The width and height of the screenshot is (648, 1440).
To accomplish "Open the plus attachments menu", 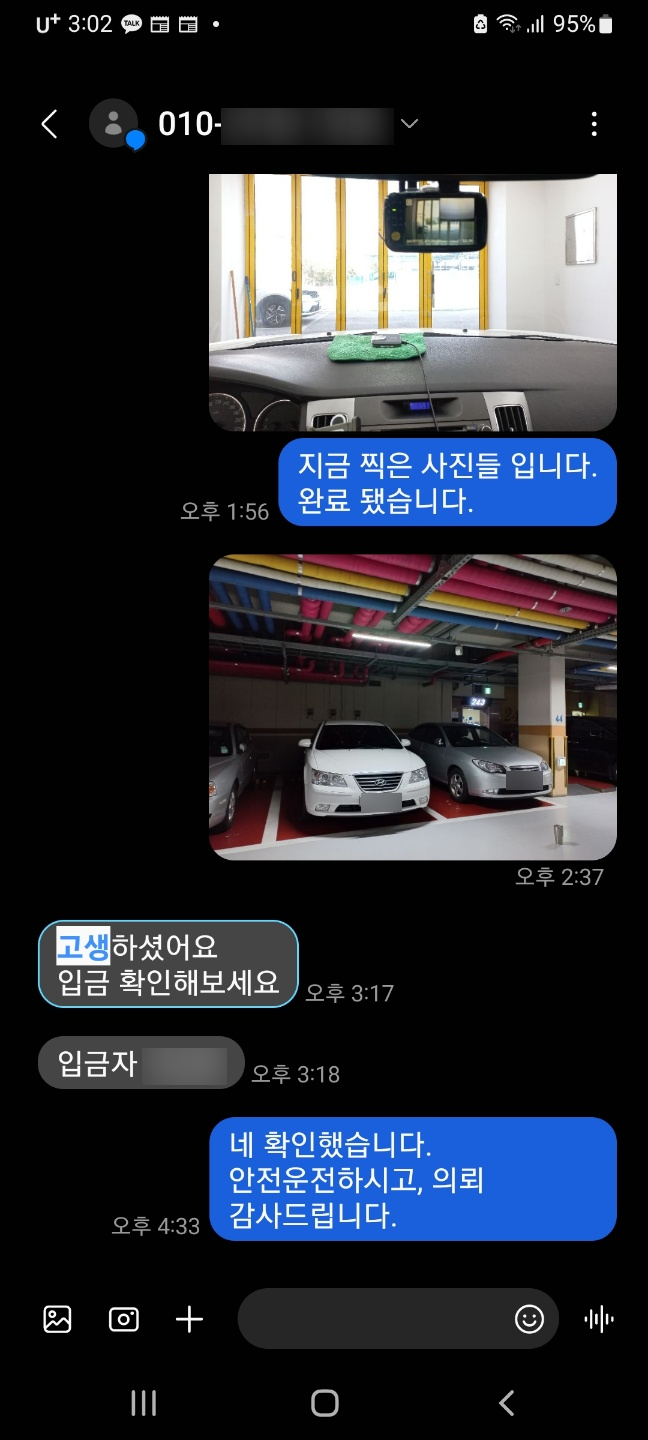I will [189, 1319].
